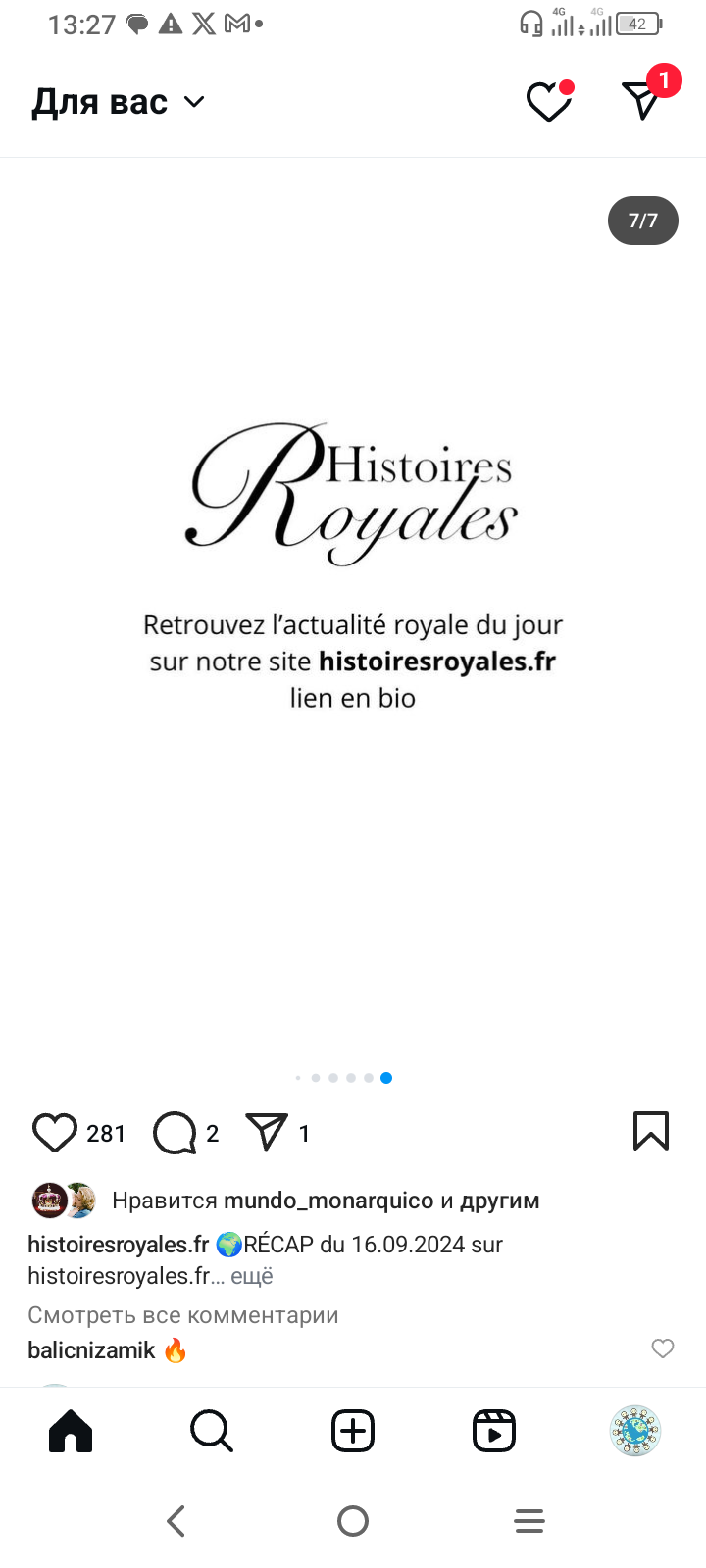View all comments via Смотреть все комментарии
Viewport: 706px width, 1568px height.
click(183, 1315)
